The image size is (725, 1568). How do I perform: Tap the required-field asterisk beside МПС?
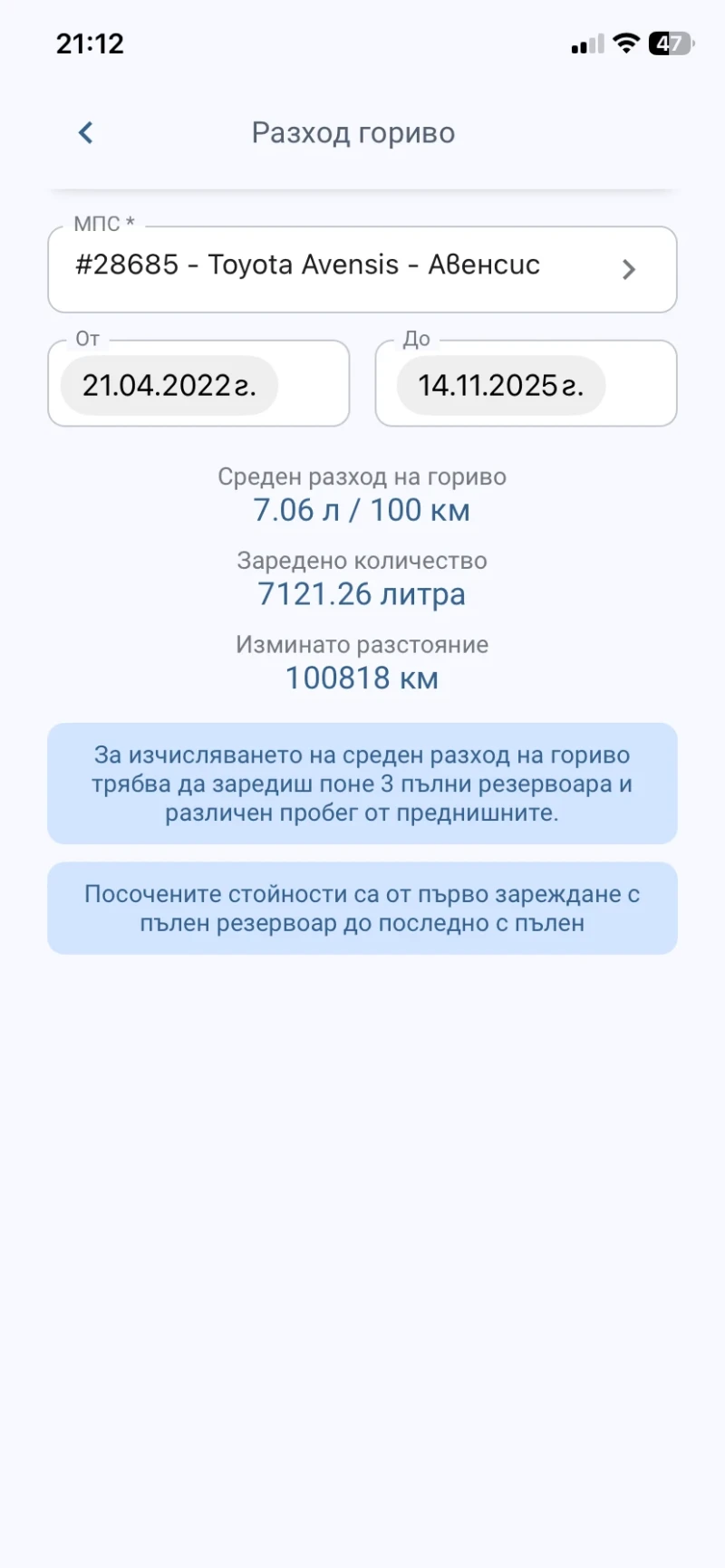[128, 223]
